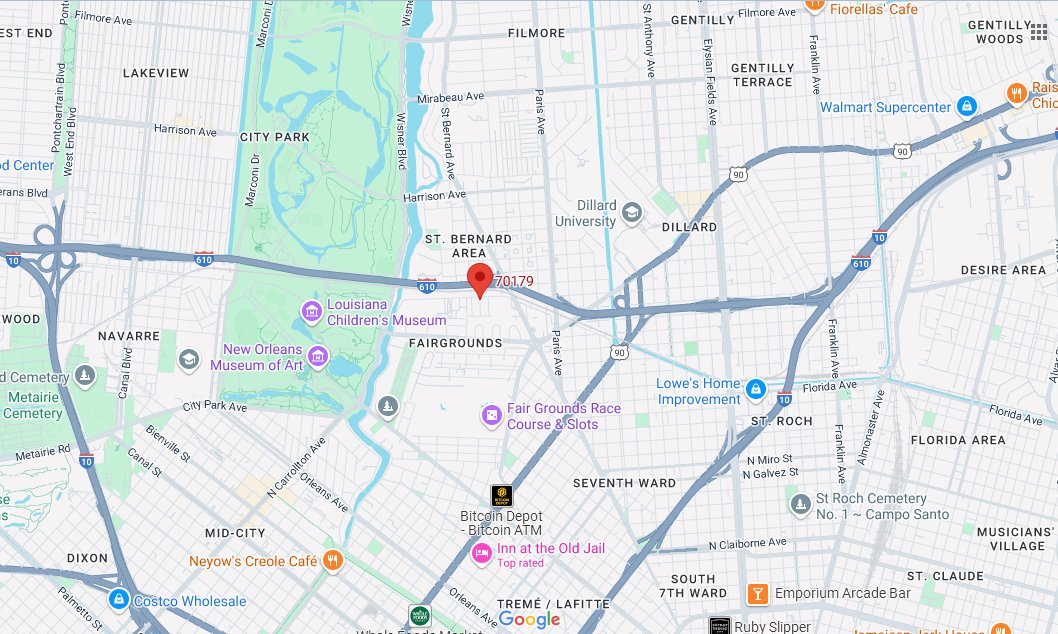The width and height of the screenshot is (1058, 634).
Task: Open Bitcoin Depot - Bitcoin ATM marker
Action: (502, 496)
